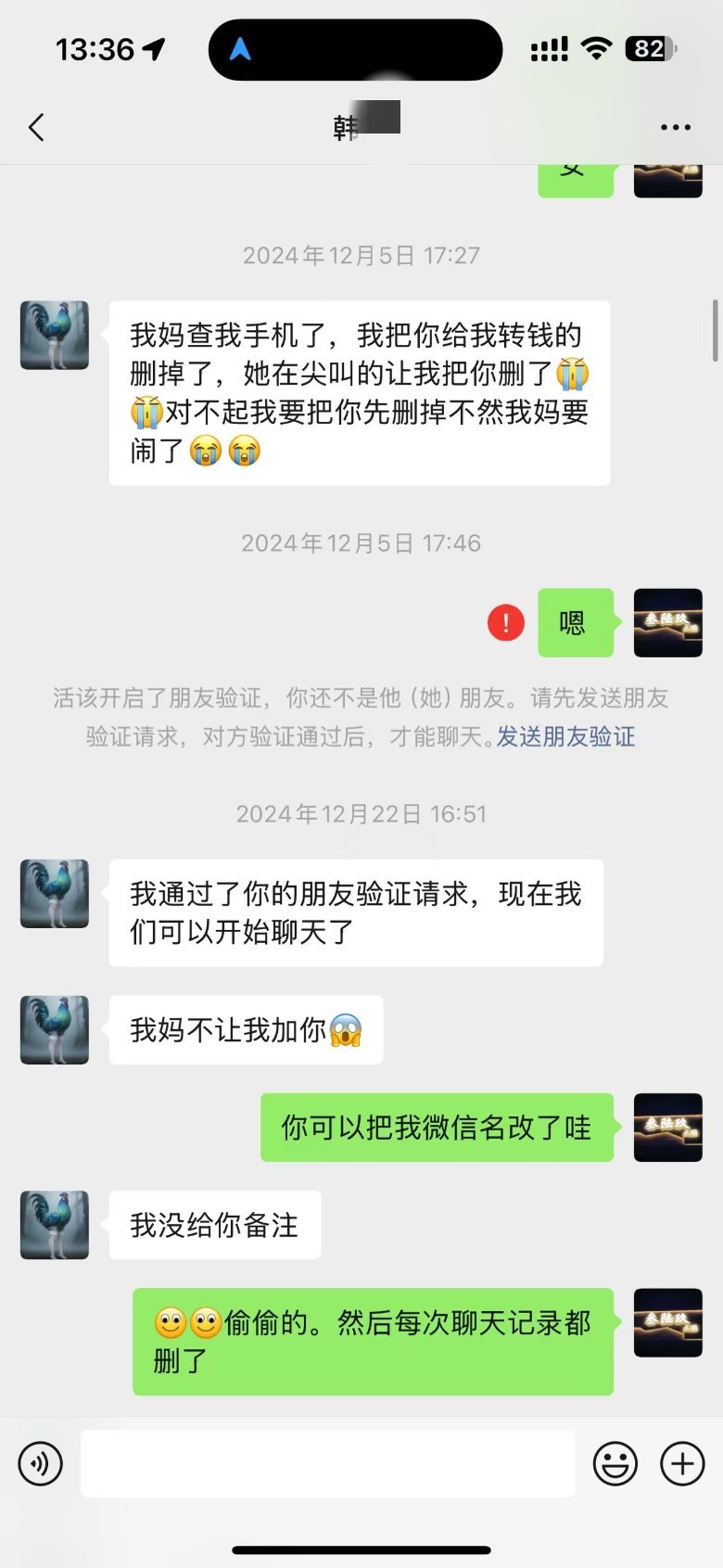Open the plus attachments menu
723x1568 pixels.
click(682, 1464)
